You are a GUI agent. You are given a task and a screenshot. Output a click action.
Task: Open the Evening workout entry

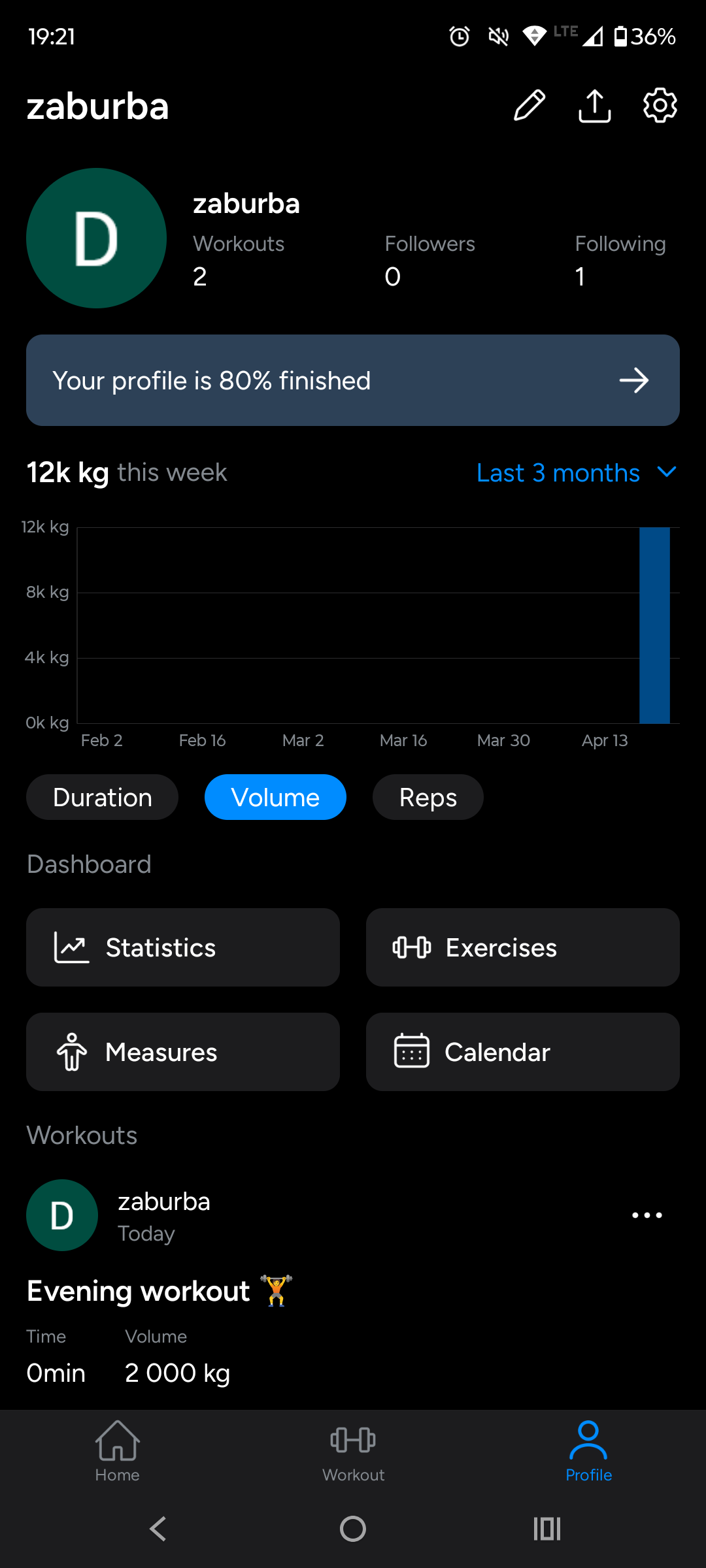(139, 1292)
